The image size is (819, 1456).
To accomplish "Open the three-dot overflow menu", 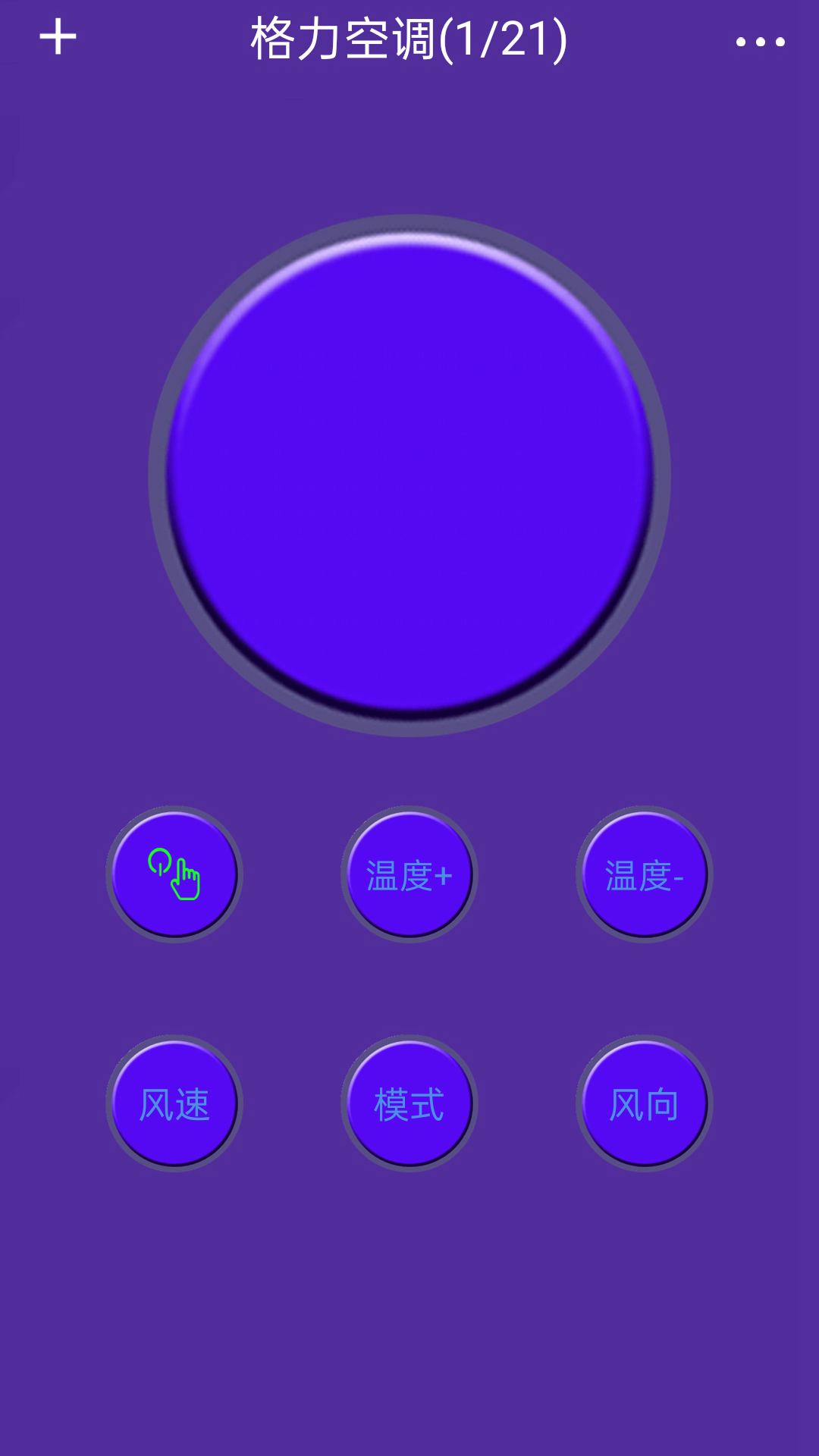I will (x=760, y=42).
